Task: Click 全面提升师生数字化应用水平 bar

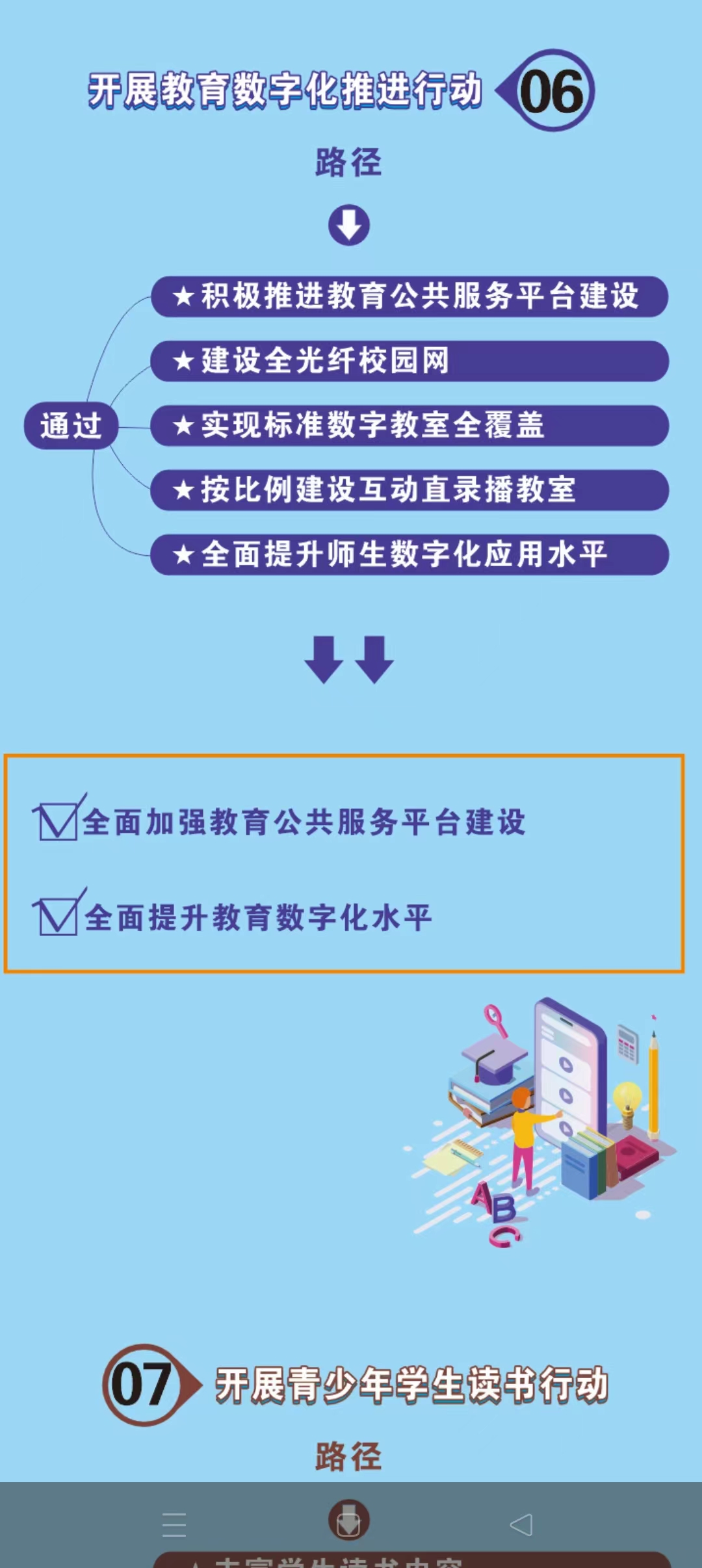Action: [409, 554]
